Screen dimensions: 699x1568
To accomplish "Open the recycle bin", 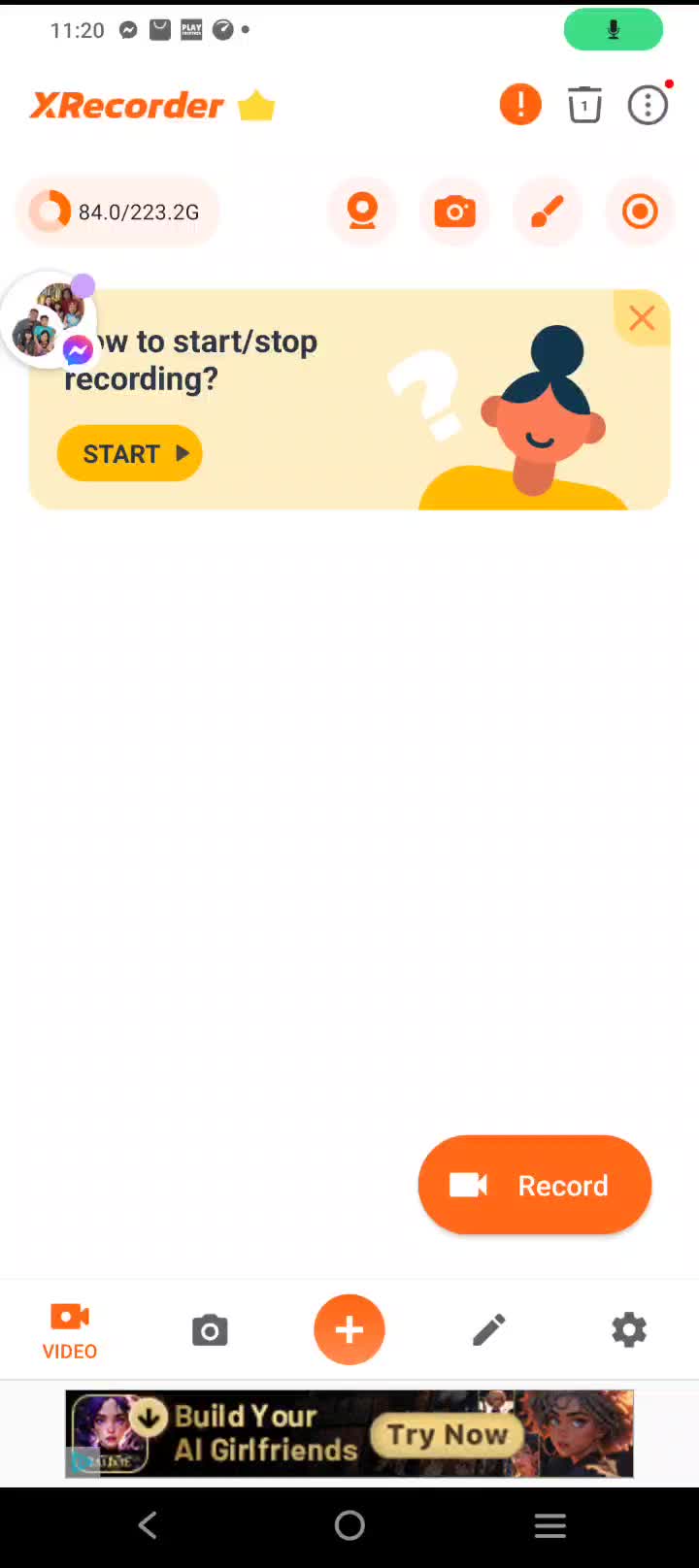I will click(584, 105).
